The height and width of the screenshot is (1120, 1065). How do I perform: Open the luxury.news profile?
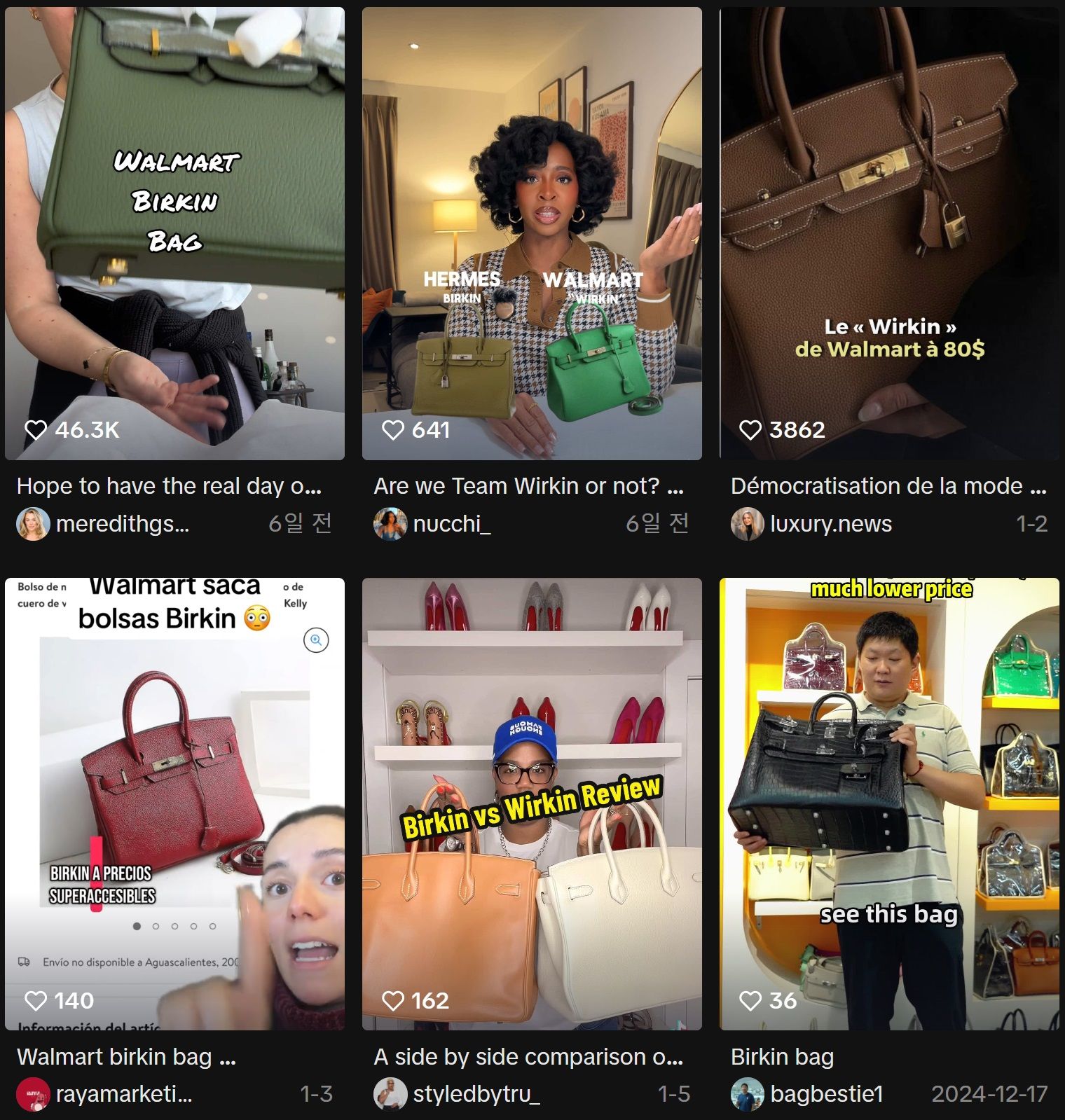(x=830, y=524)
